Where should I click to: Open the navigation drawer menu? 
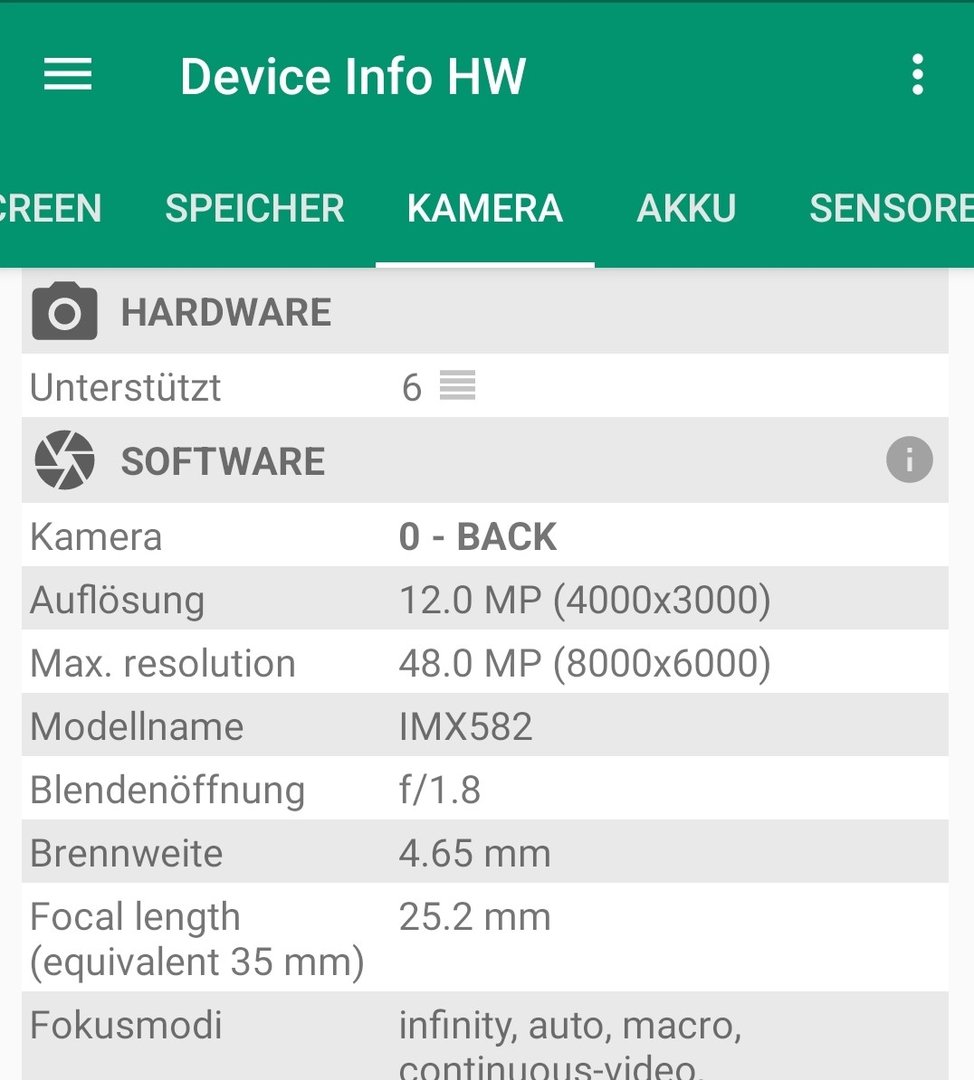[x=68, y=75]
